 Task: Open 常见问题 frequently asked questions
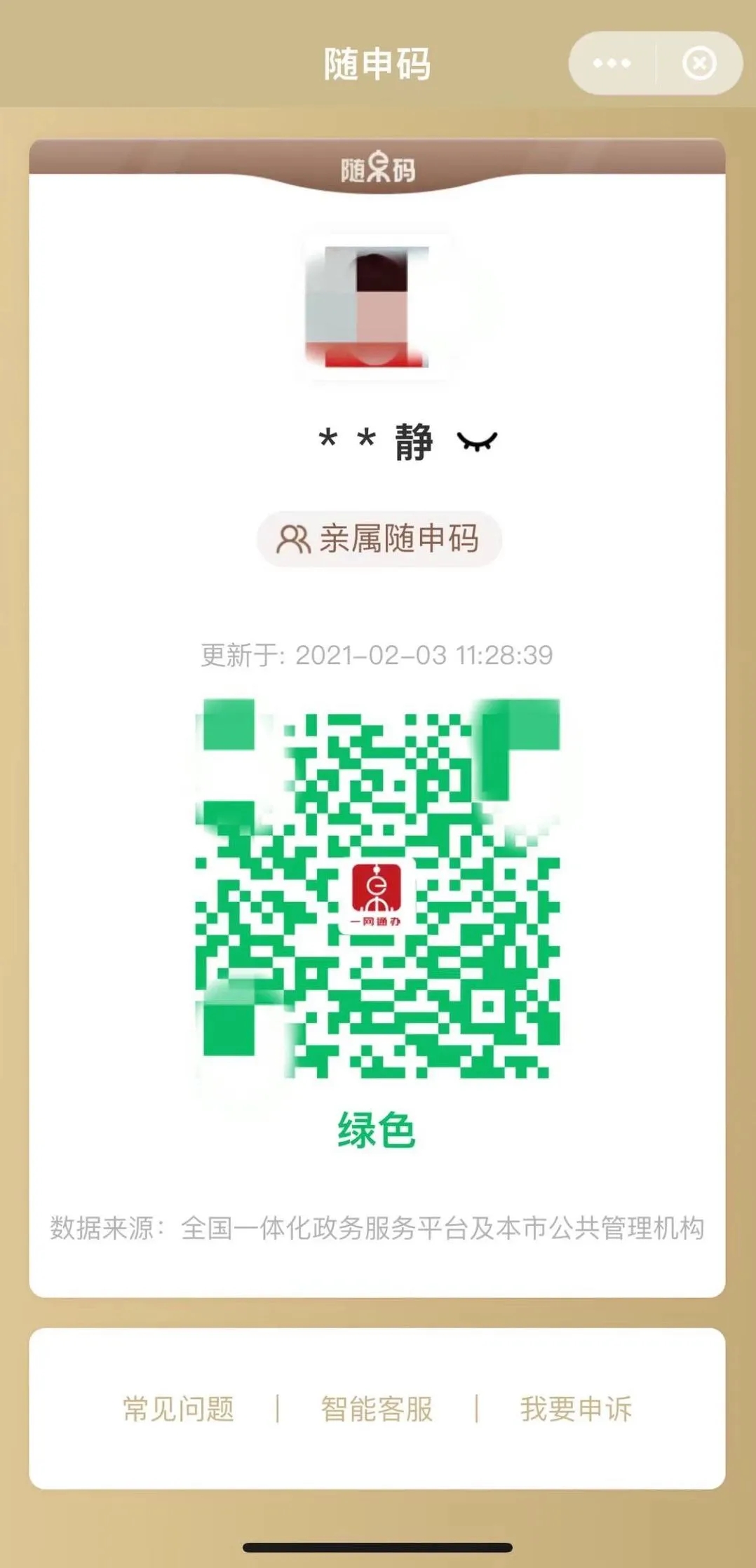178,1409
